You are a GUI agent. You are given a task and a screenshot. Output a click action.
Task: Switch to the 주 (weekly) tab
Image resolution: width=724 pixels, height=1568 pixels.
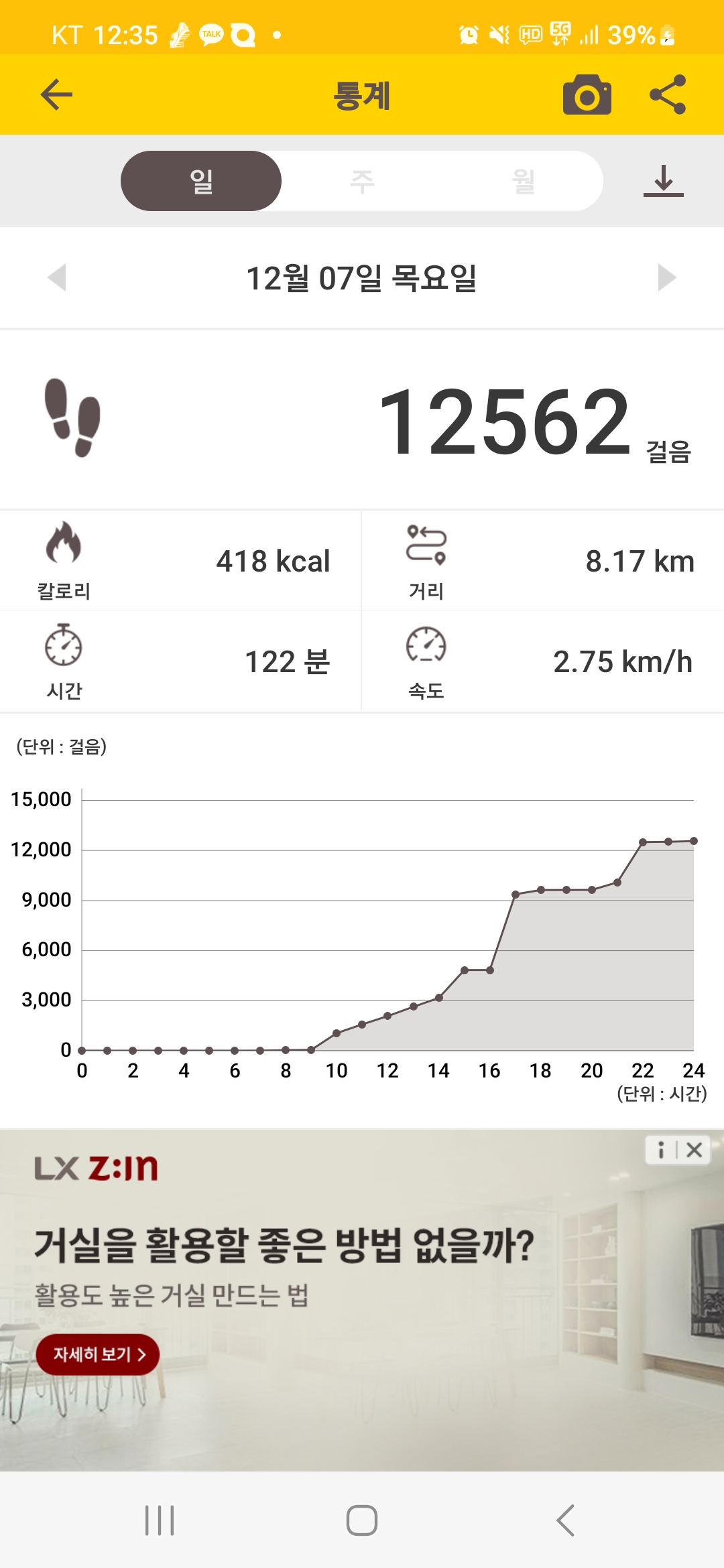[362, 181]
